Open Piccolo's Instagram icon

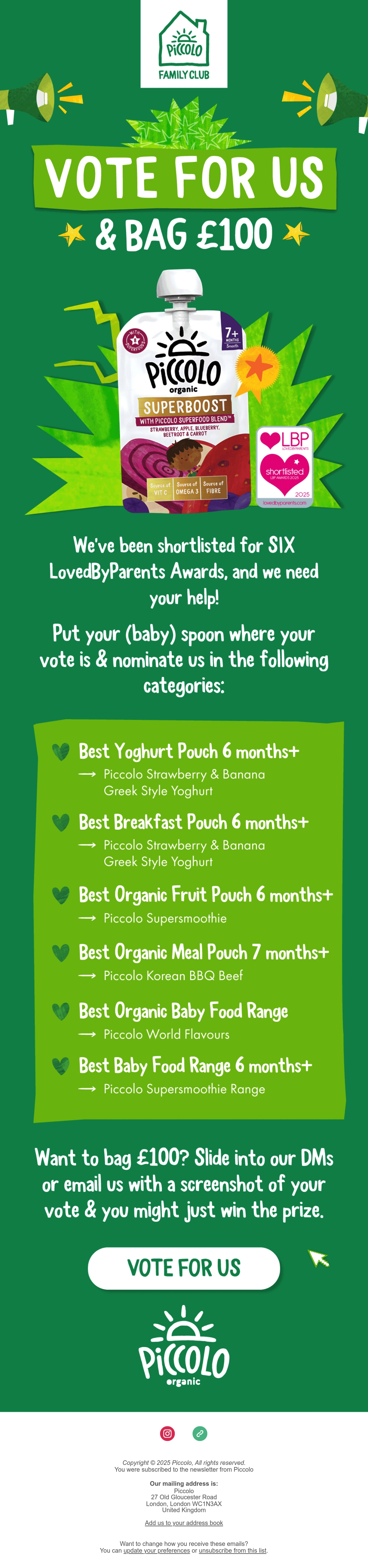coord(167,1433)
